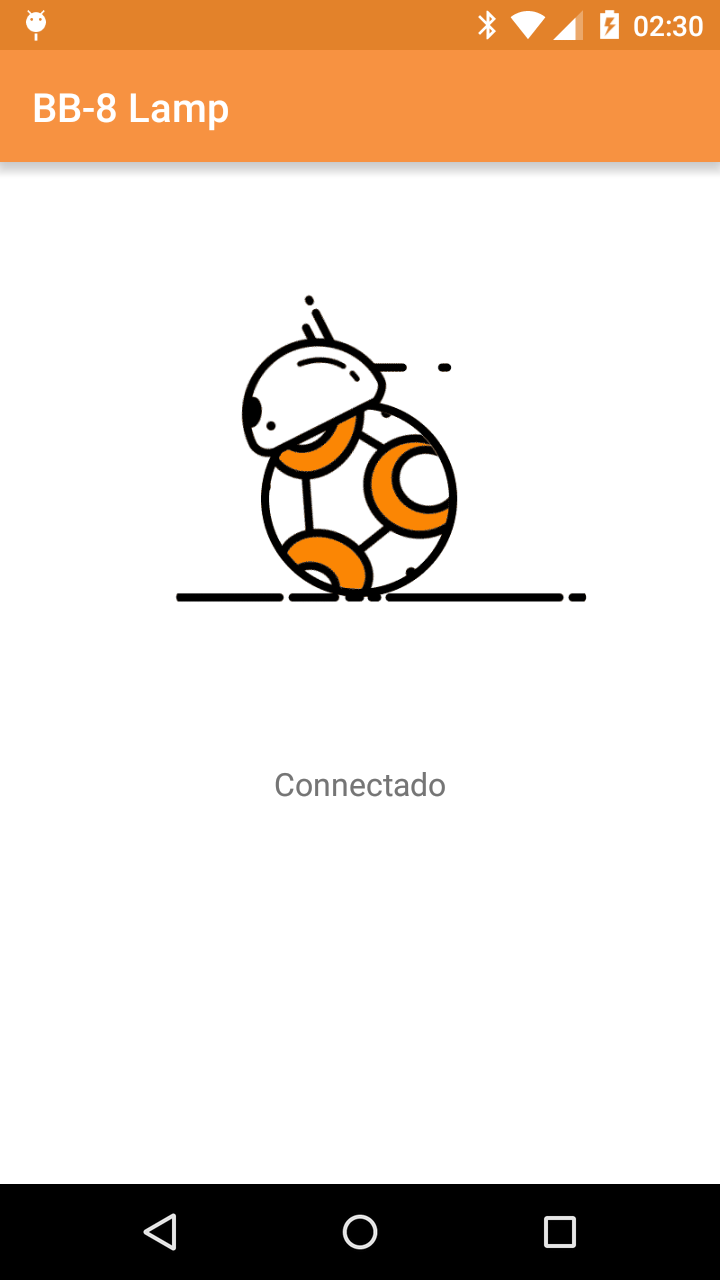
Task: Go back with the navigation bar
Action: pos(160,1231)
